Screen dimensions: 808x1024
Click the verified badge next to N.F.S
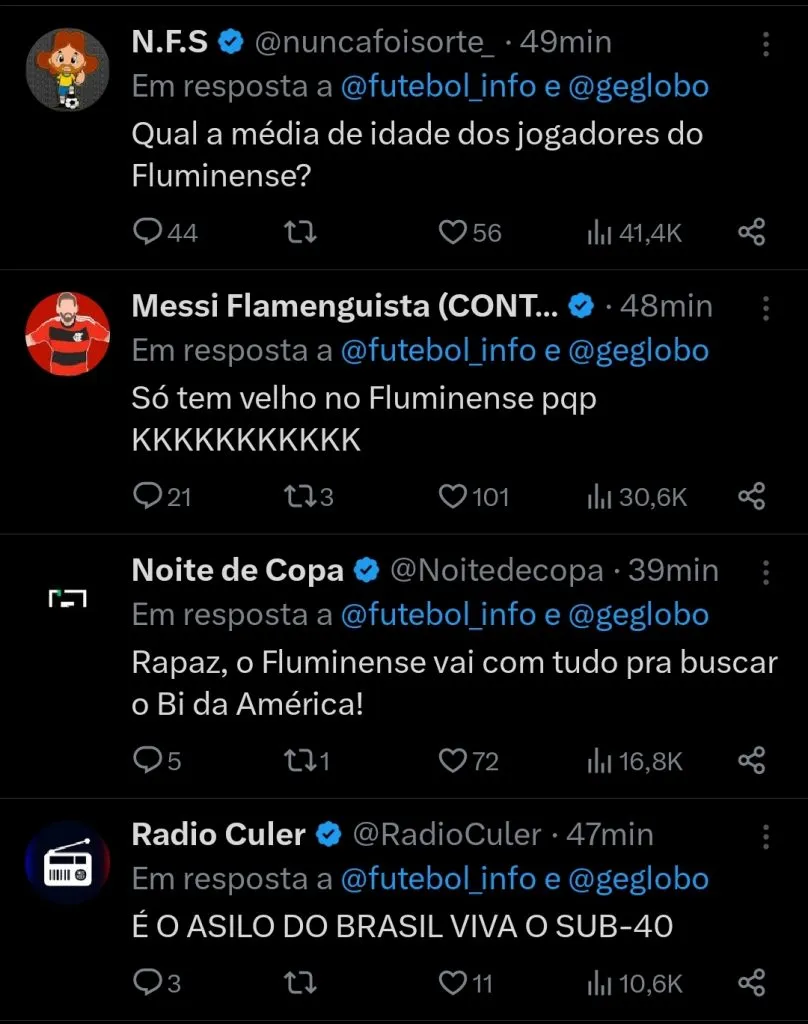[x=231, y=42]
